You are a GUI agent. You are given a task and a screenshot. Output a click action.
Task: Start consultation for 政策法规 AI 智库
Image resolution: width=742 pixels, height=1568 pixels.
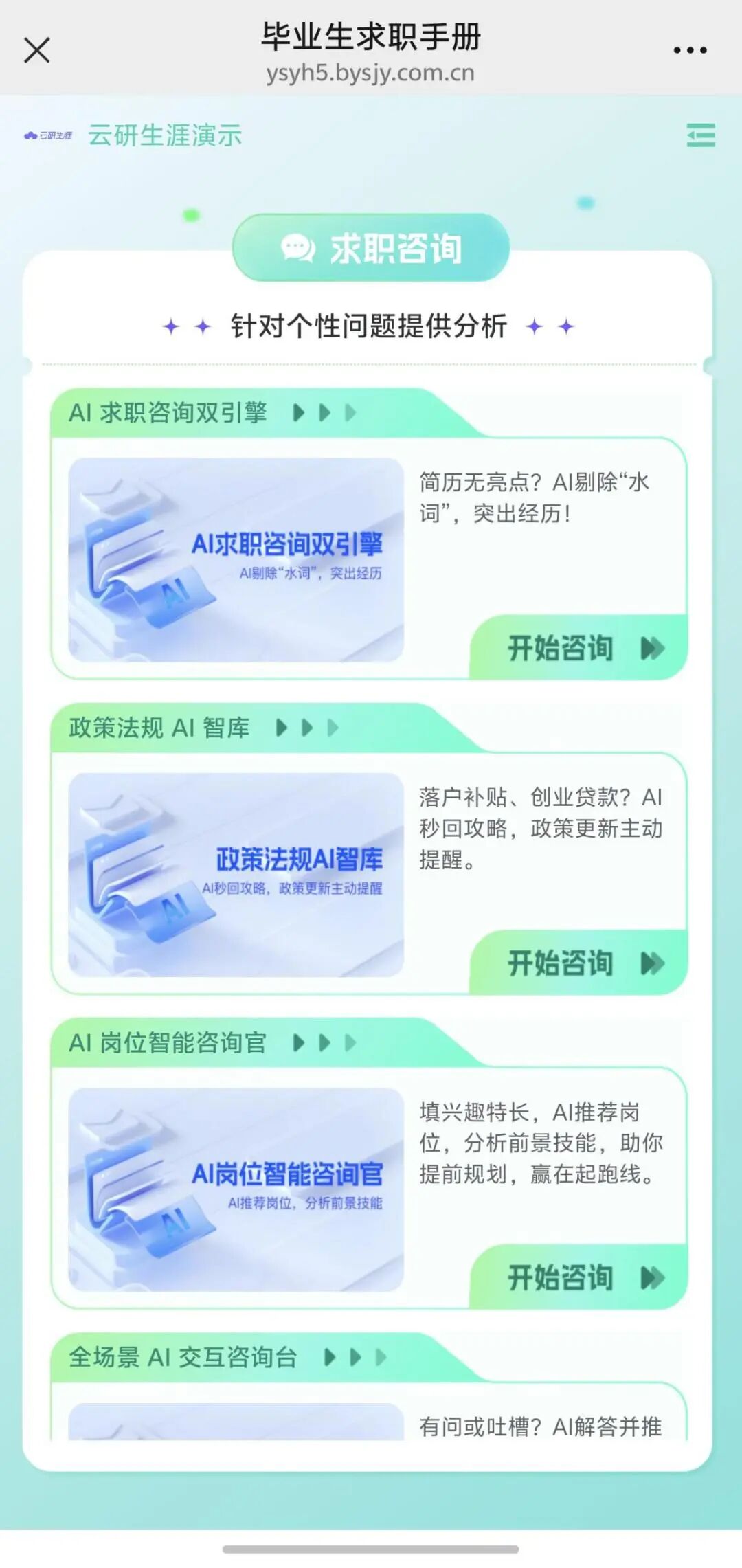tap(578, 963)
